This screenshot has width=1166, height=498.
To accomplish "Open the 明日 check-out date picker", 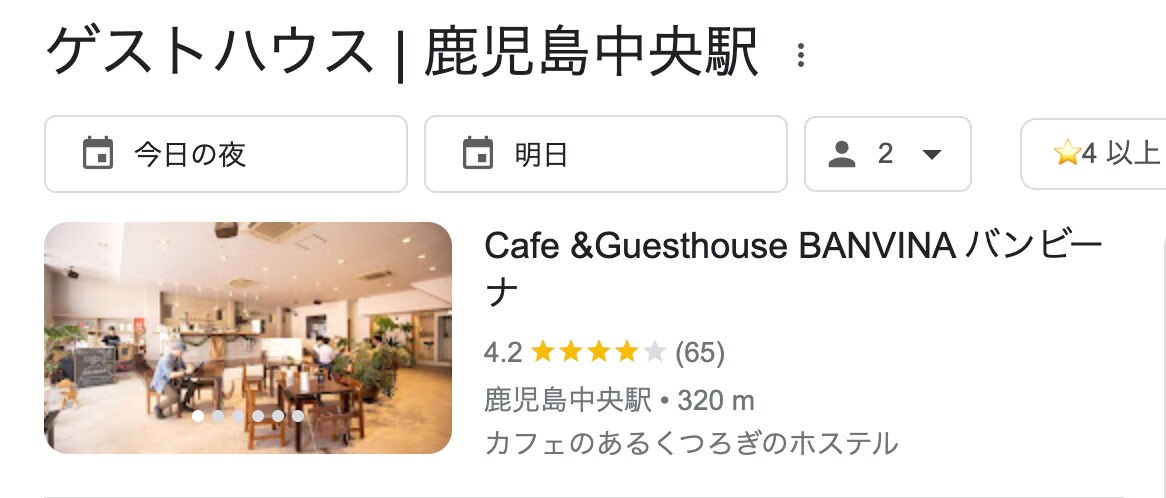I will (606, 154).
